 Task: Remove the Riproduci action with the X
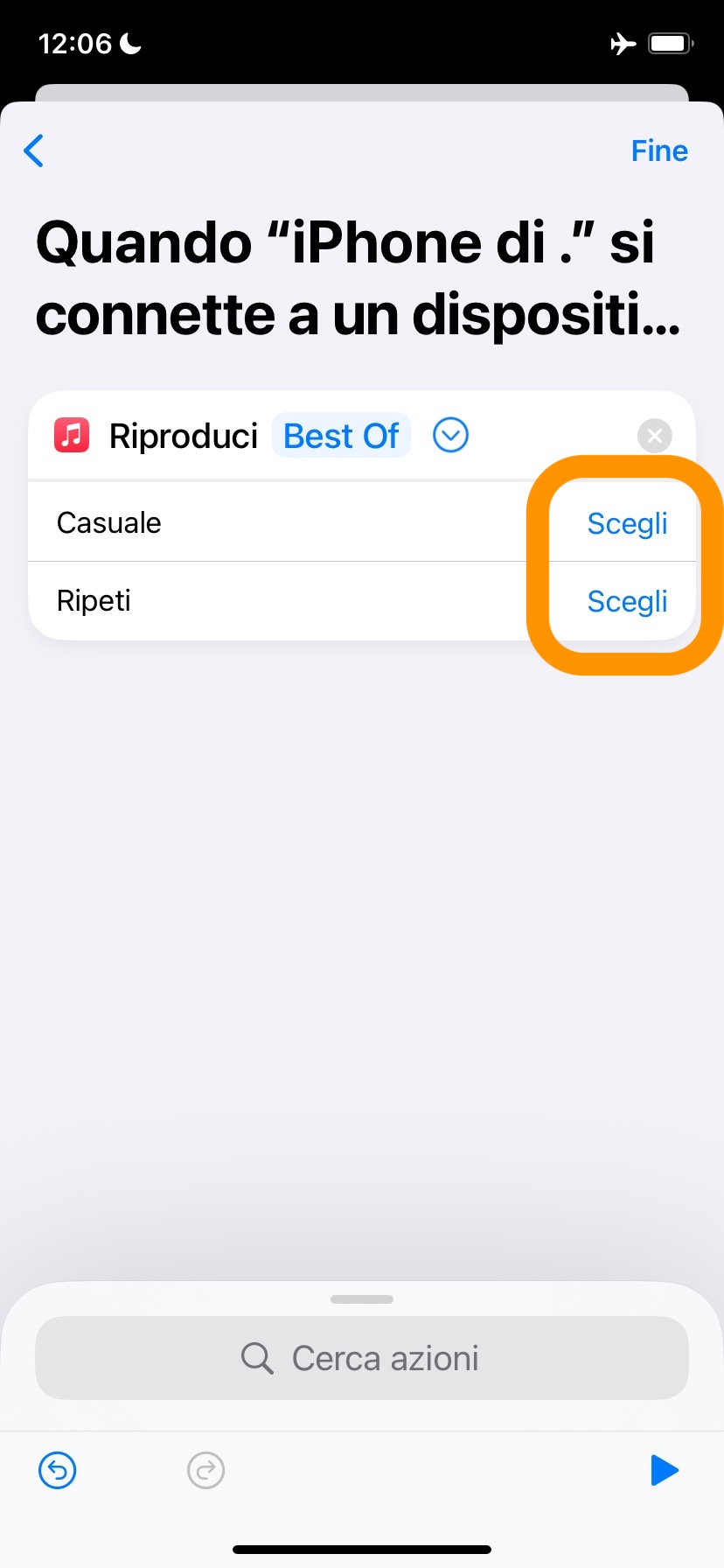654,435
